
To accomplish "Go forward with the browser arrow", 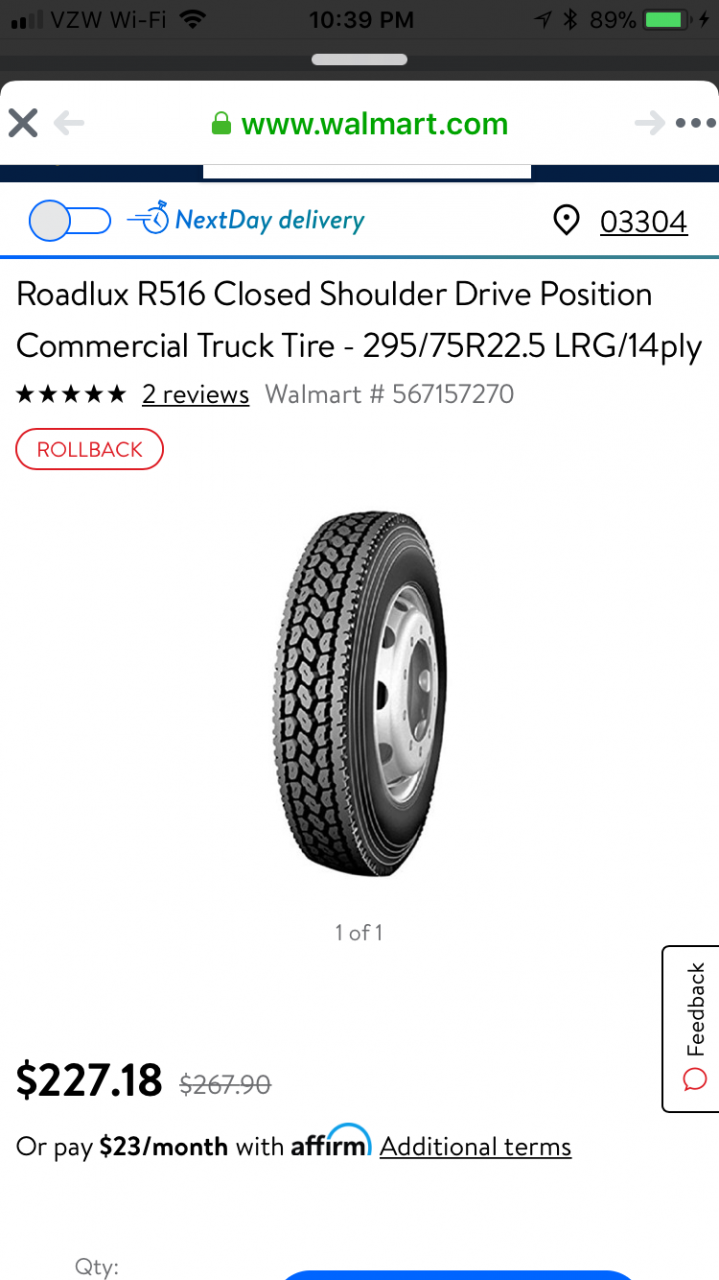I will click(649, 123).
